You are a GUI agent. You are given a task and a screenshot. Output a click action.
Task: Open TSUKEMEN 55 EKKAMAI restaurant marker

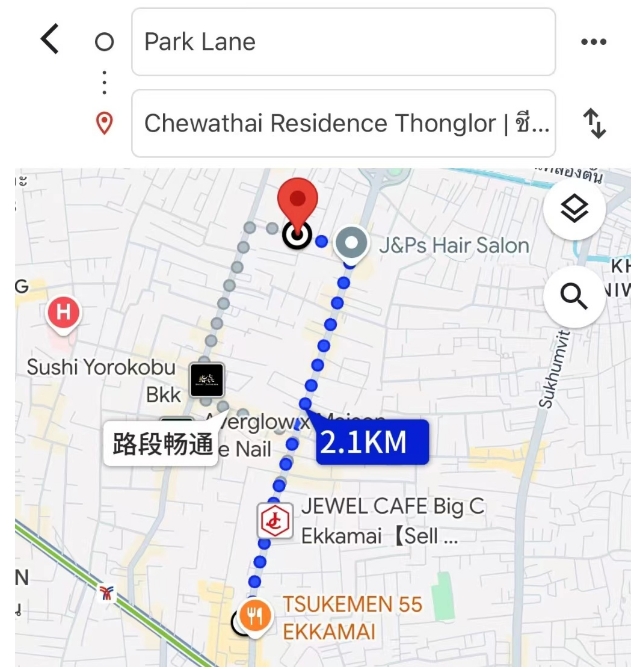[257, 617]
